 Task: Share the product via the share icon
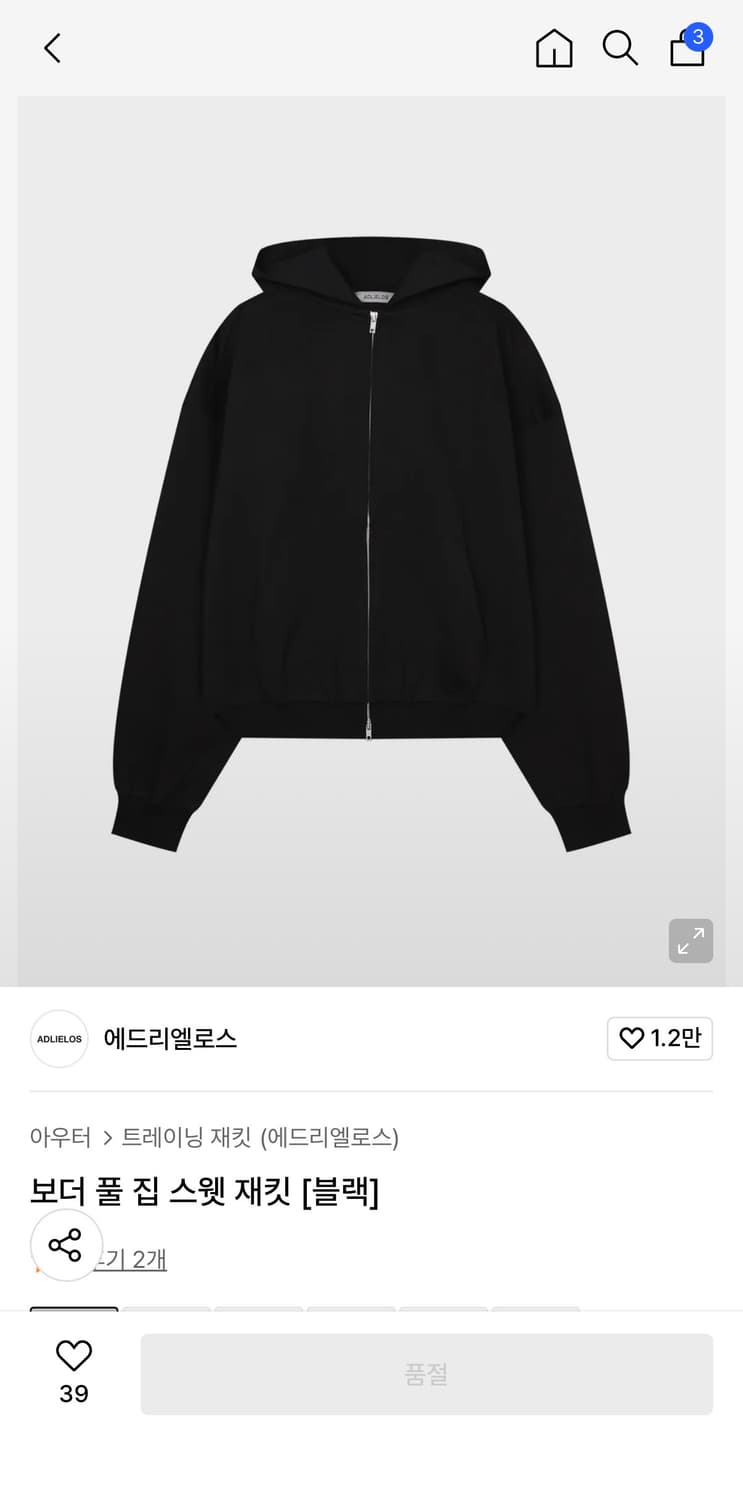point(66,1245)
